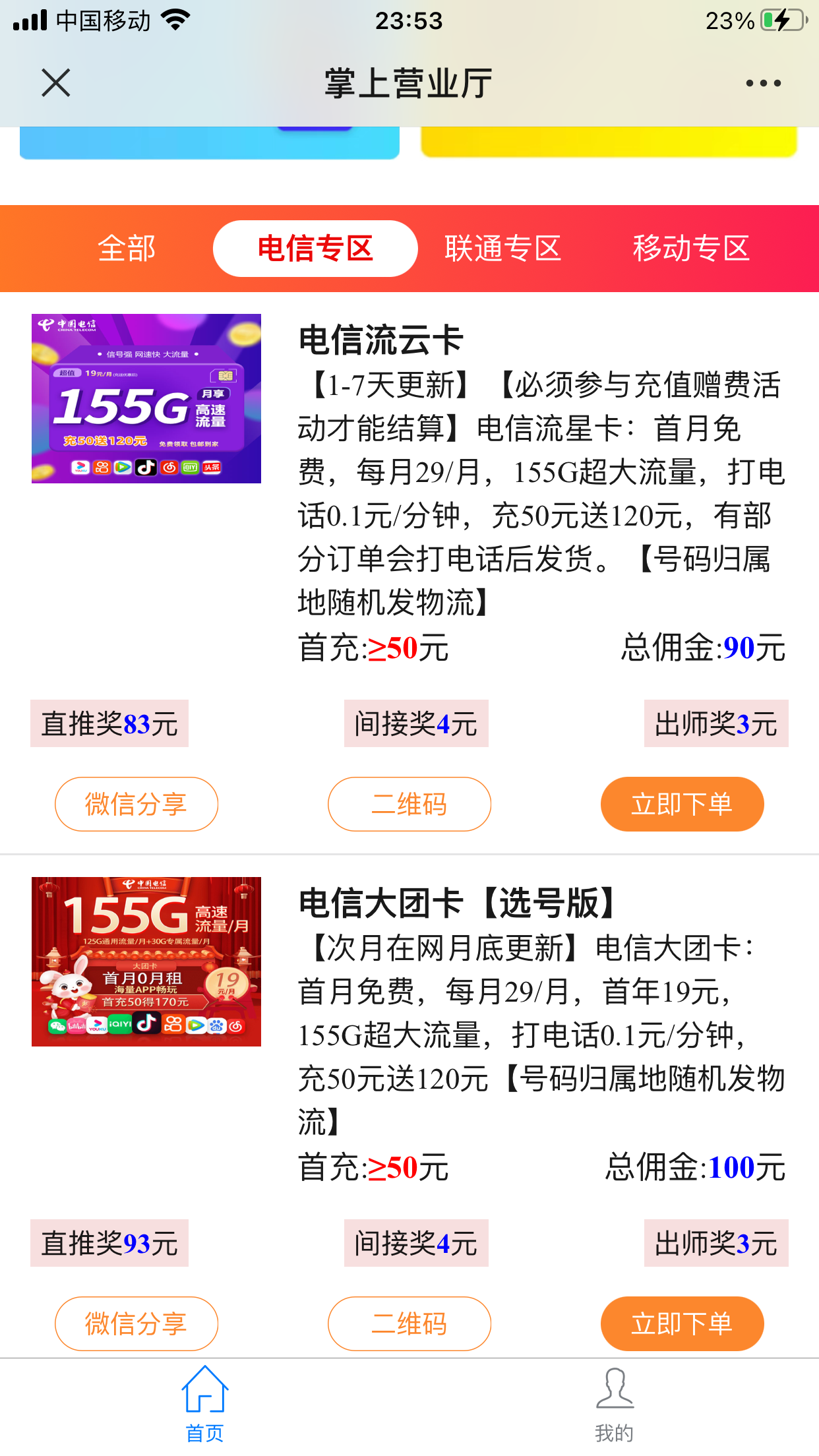Tap 立即下单 for 电信流云卡

pos(682,804)
